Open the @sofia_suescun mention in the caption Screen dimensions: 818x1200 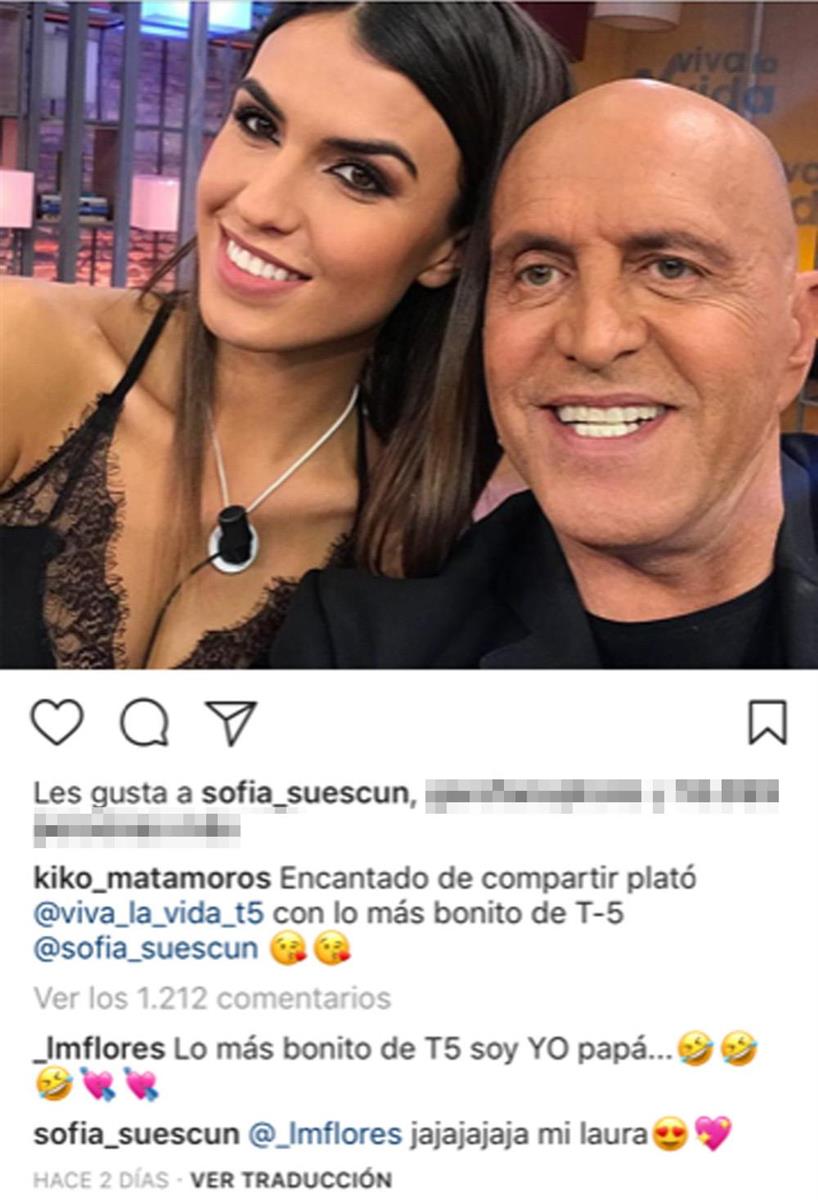click(x=146, y=949)
